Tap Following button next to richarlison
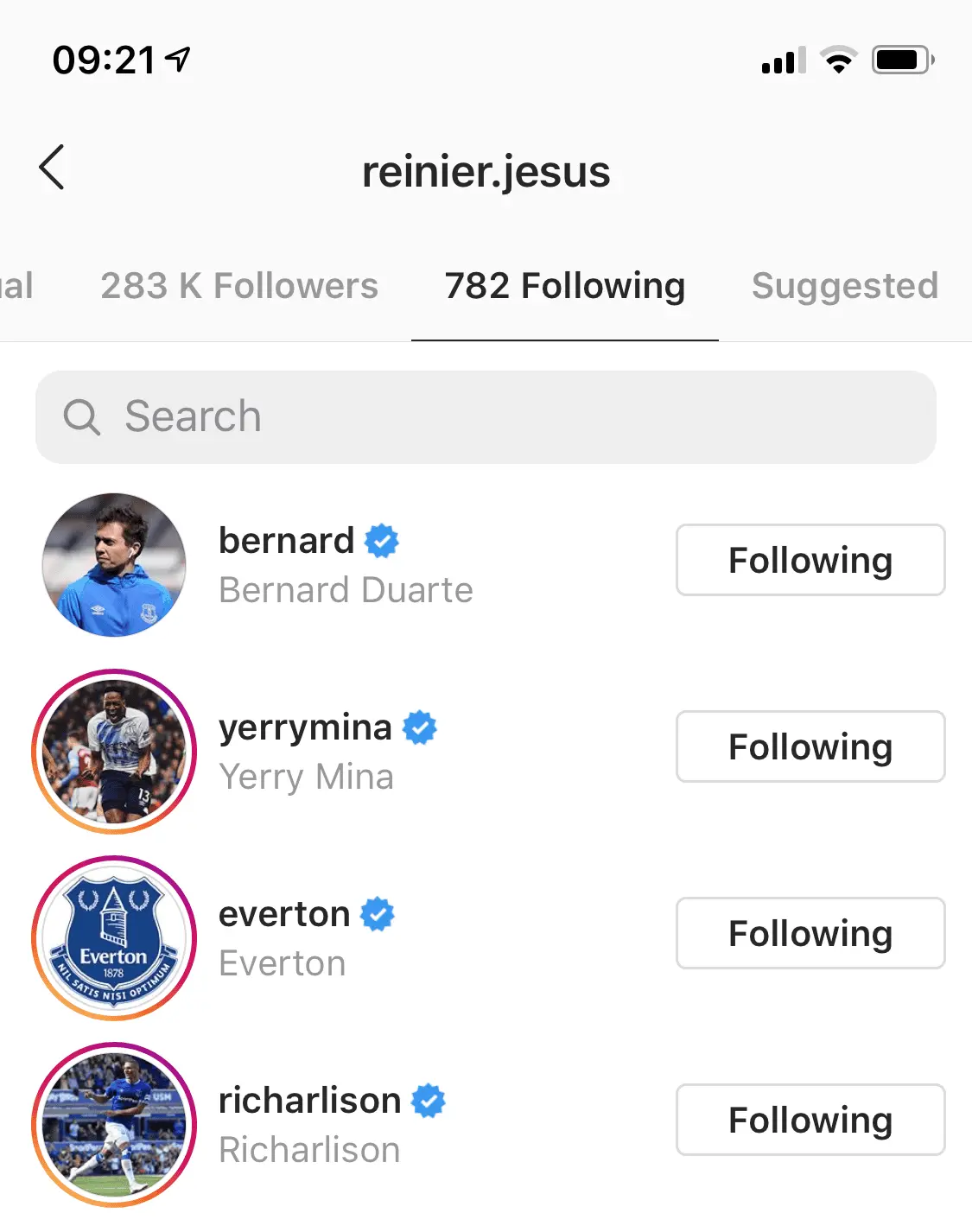 pyautogui.click(x=810, y=1120)
